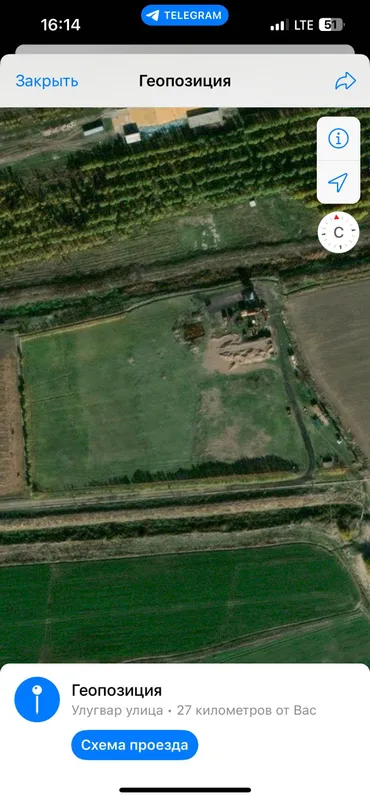370x800 pixels.
Task: Reset map orientation using the compass
Action: coord(338,232)
